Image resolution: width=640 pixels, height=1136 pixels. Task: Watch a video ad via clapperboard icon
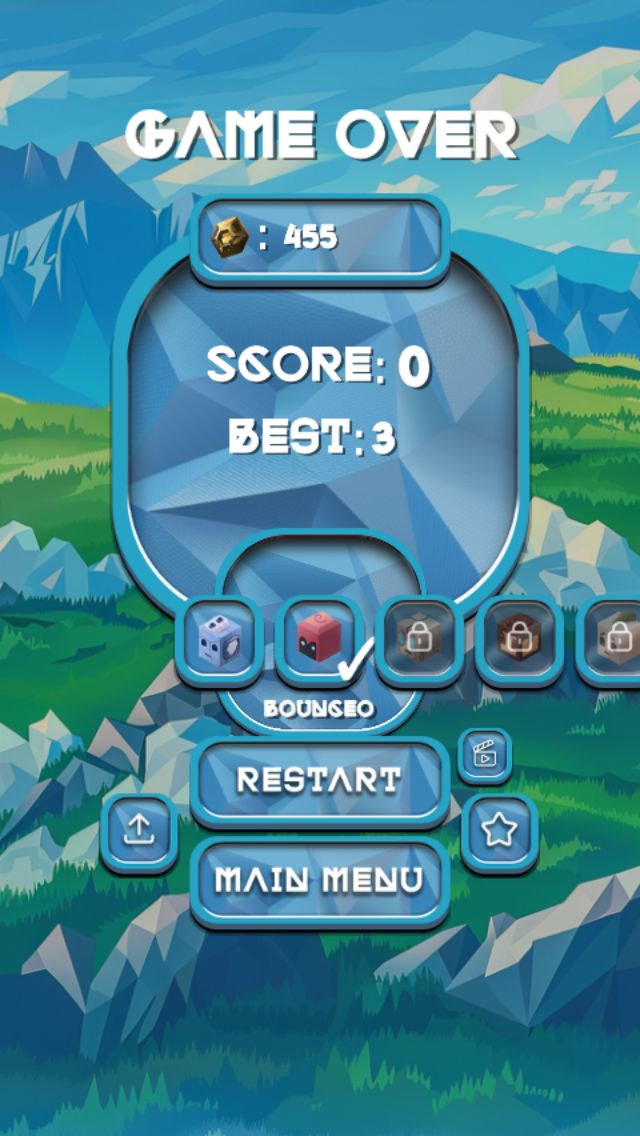pyautogui.click(x=484, y=756)
